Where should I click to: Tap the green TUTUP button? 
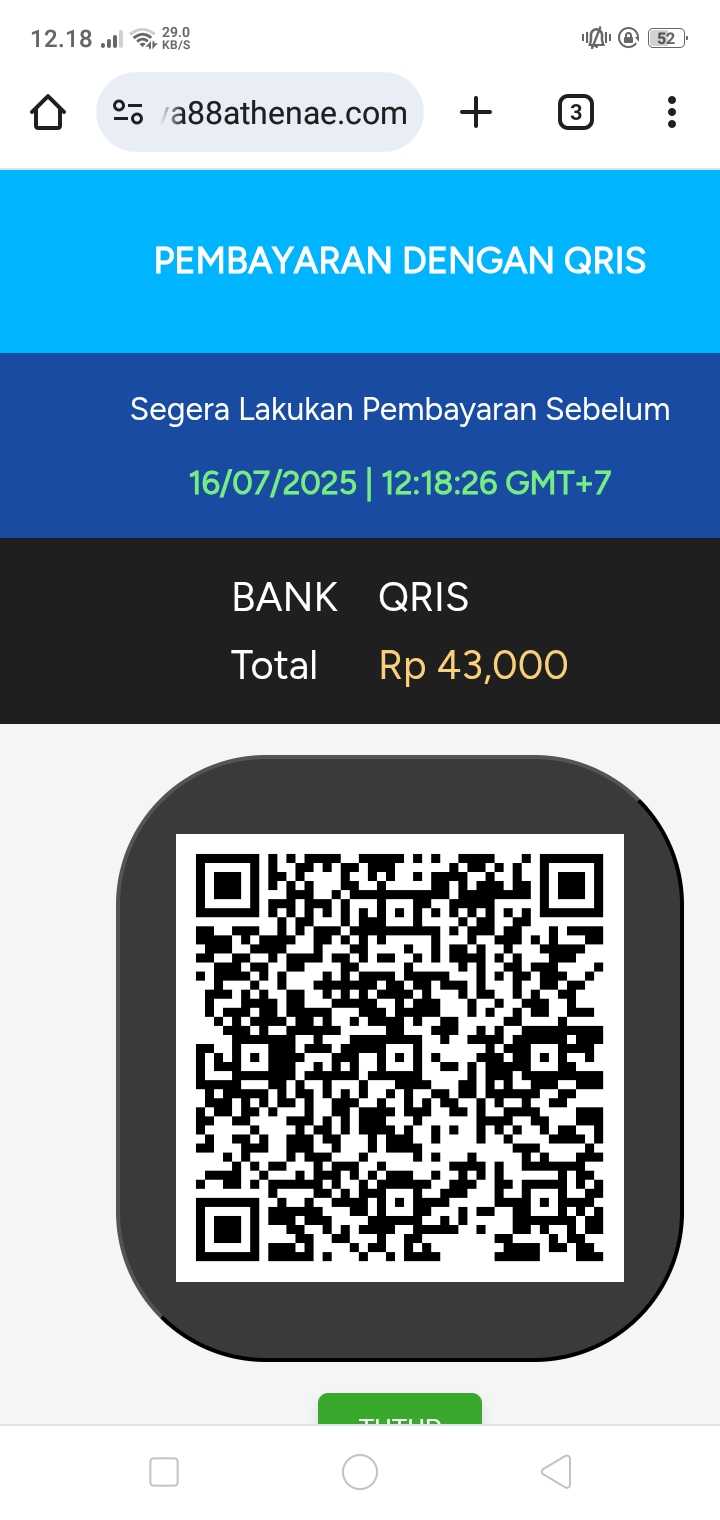400,1411
